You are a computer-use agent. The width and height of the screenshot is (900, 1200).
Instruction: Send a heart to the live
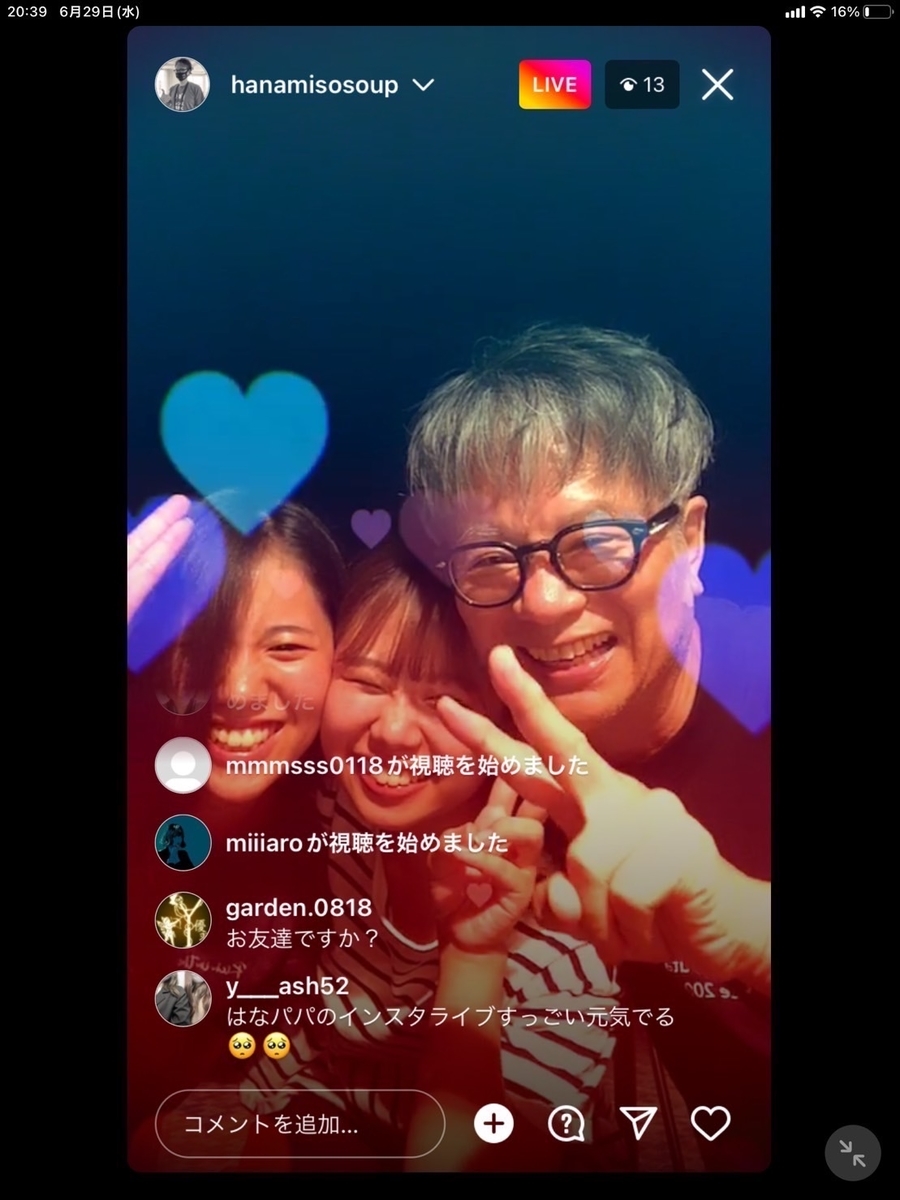click(711, 1124)
